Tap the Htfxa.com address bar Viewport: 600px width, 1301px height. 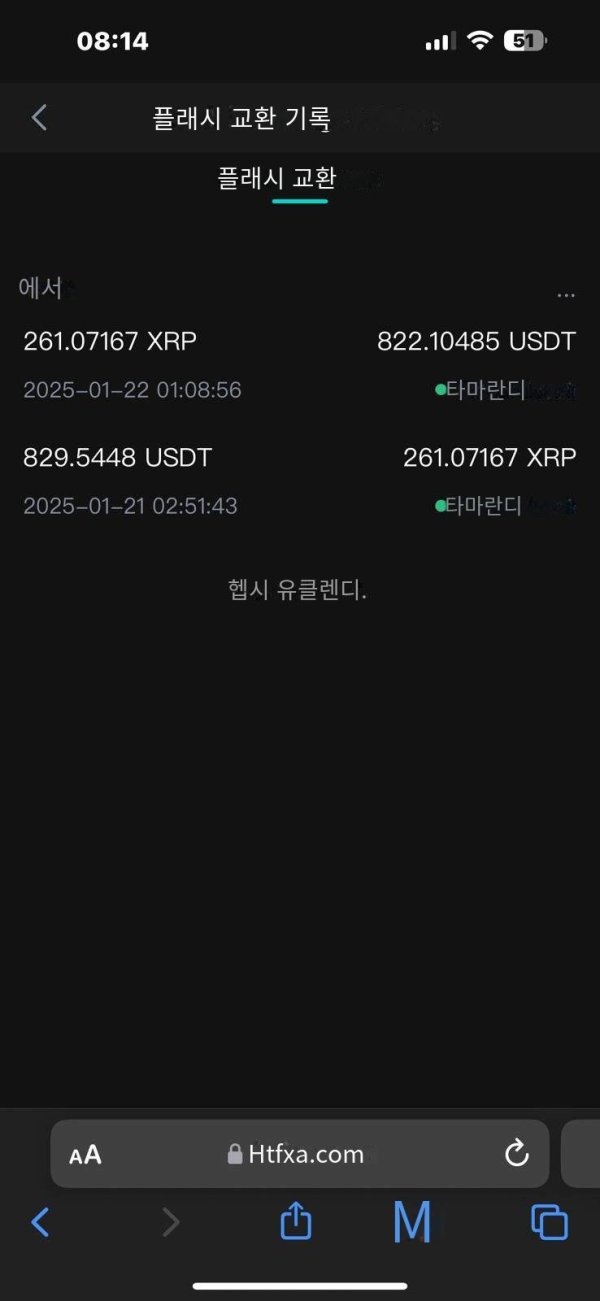click(x=299, y=1154)
